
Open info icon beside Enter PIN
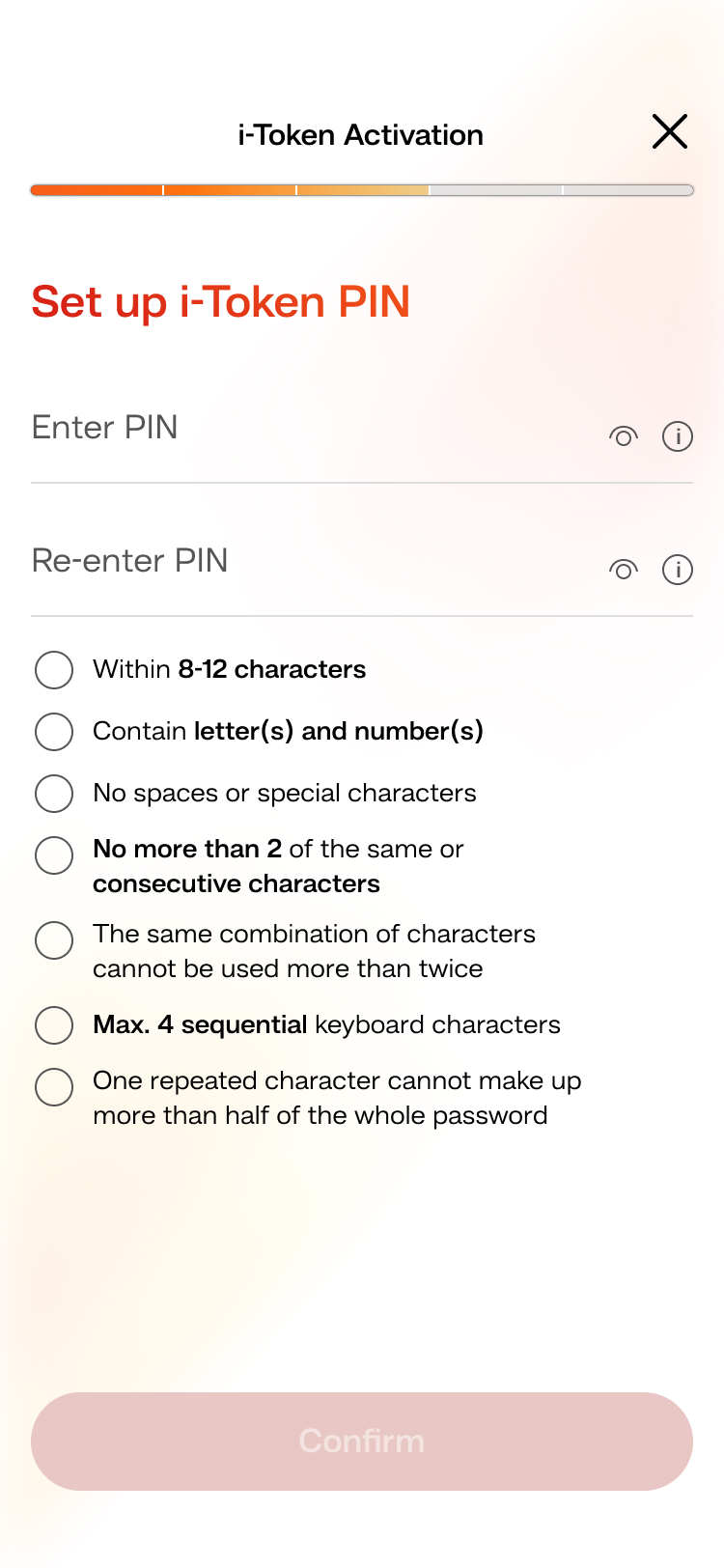[678, 436]
